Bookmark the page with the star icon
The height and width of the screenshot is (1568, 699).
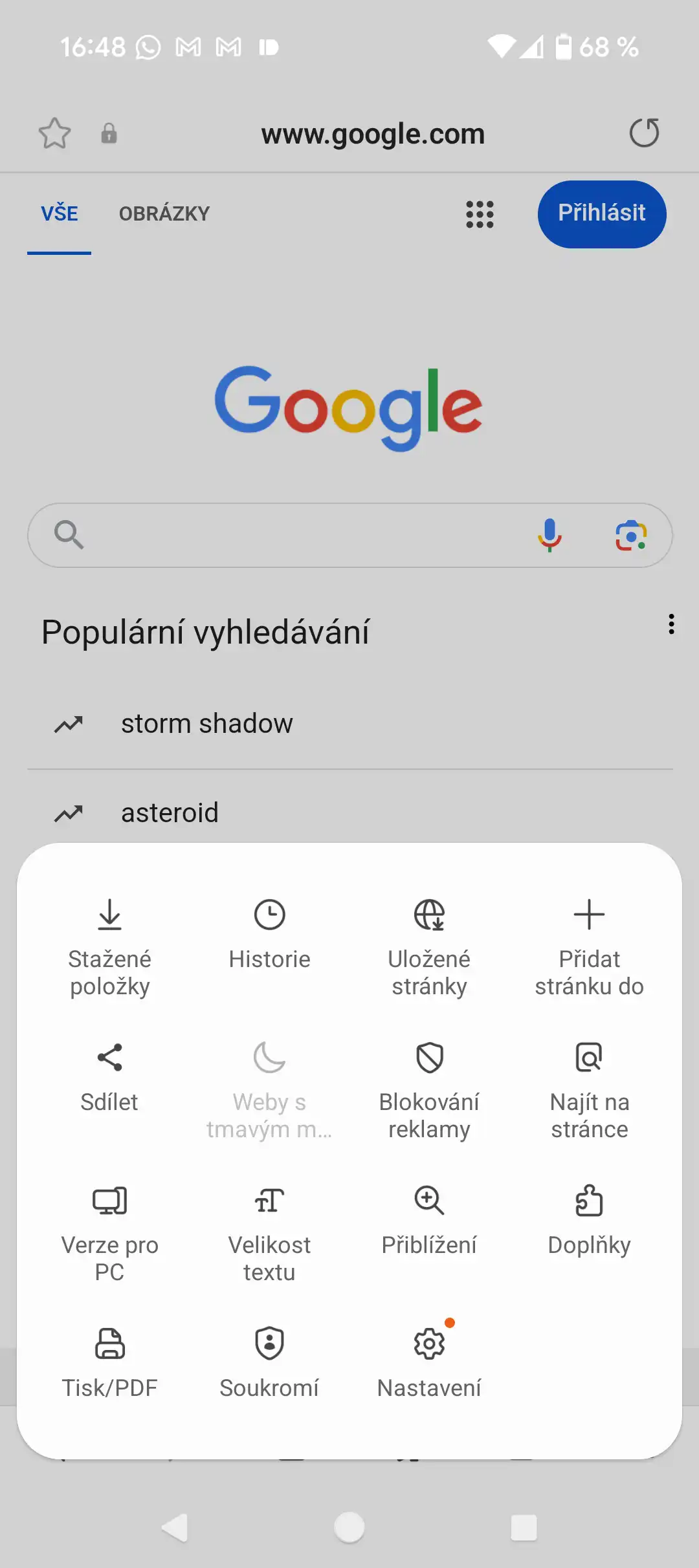tap(54, 133)
